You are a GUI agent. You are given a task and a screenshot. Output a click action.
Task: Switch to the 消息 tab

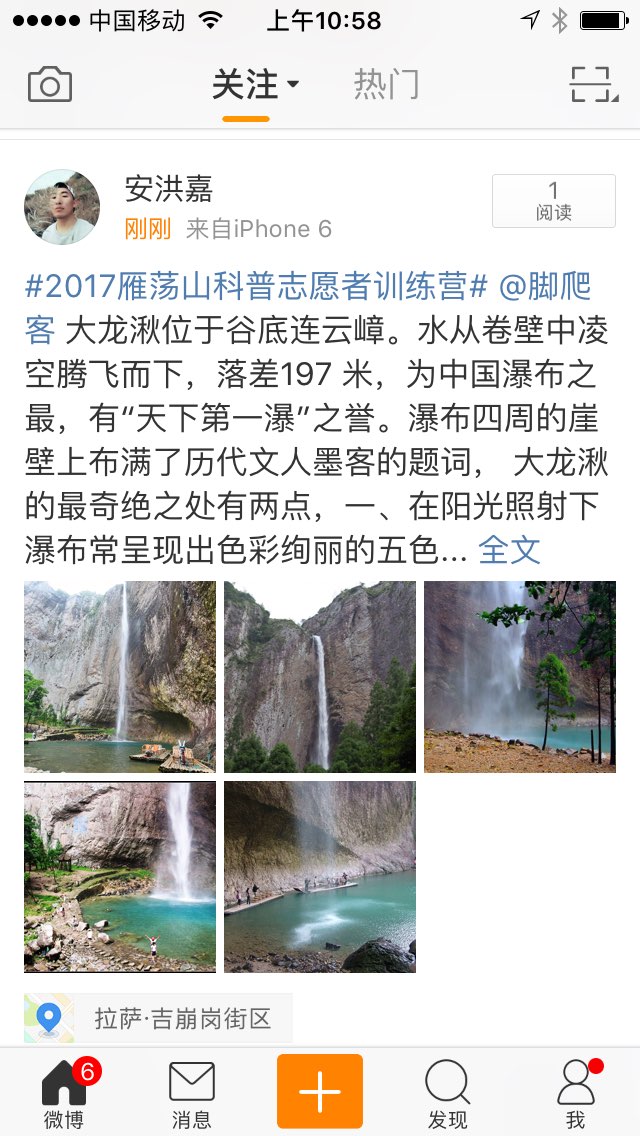192,1092
